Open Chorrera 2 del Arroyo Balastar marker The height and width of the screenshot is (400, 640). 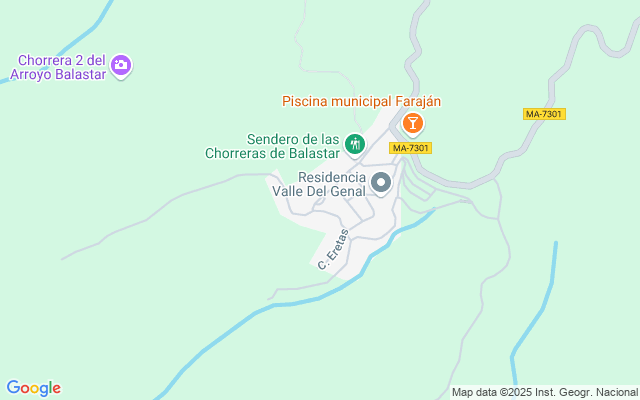click(x=122, y=66)
